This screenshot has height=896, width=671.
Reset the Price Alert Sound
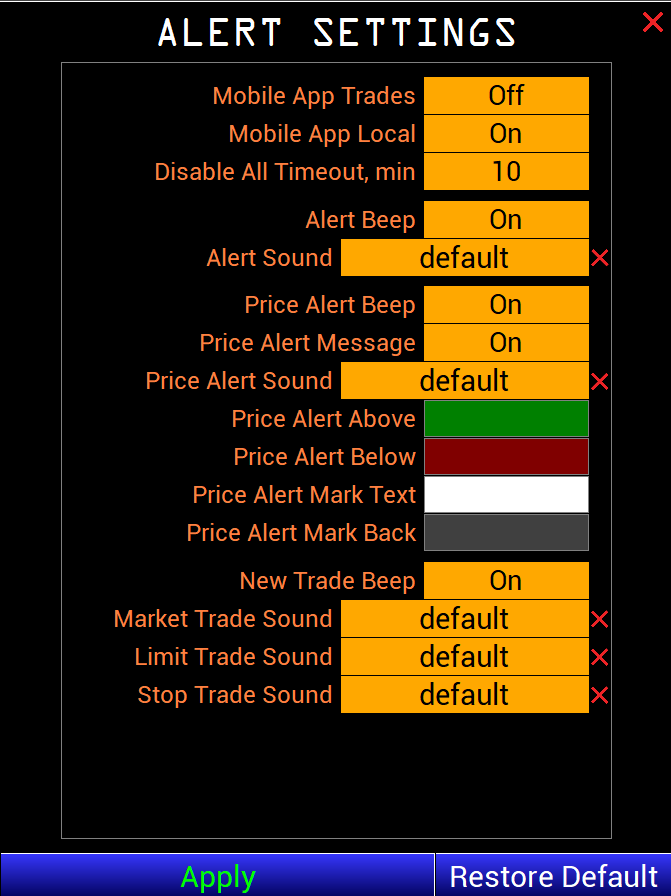(x=600, y=382)
